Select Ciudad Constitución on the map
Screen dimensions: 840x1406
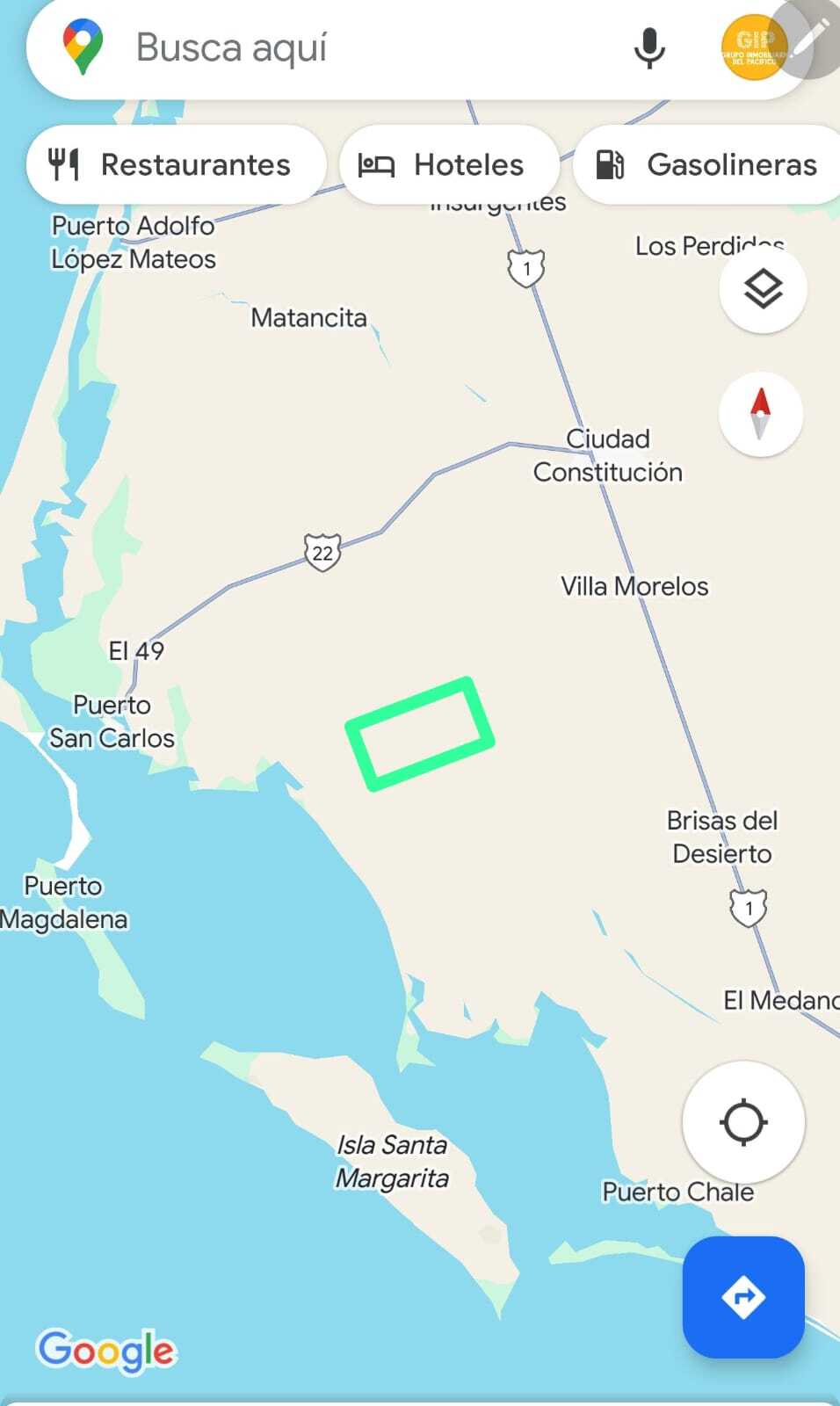point(607,455)
